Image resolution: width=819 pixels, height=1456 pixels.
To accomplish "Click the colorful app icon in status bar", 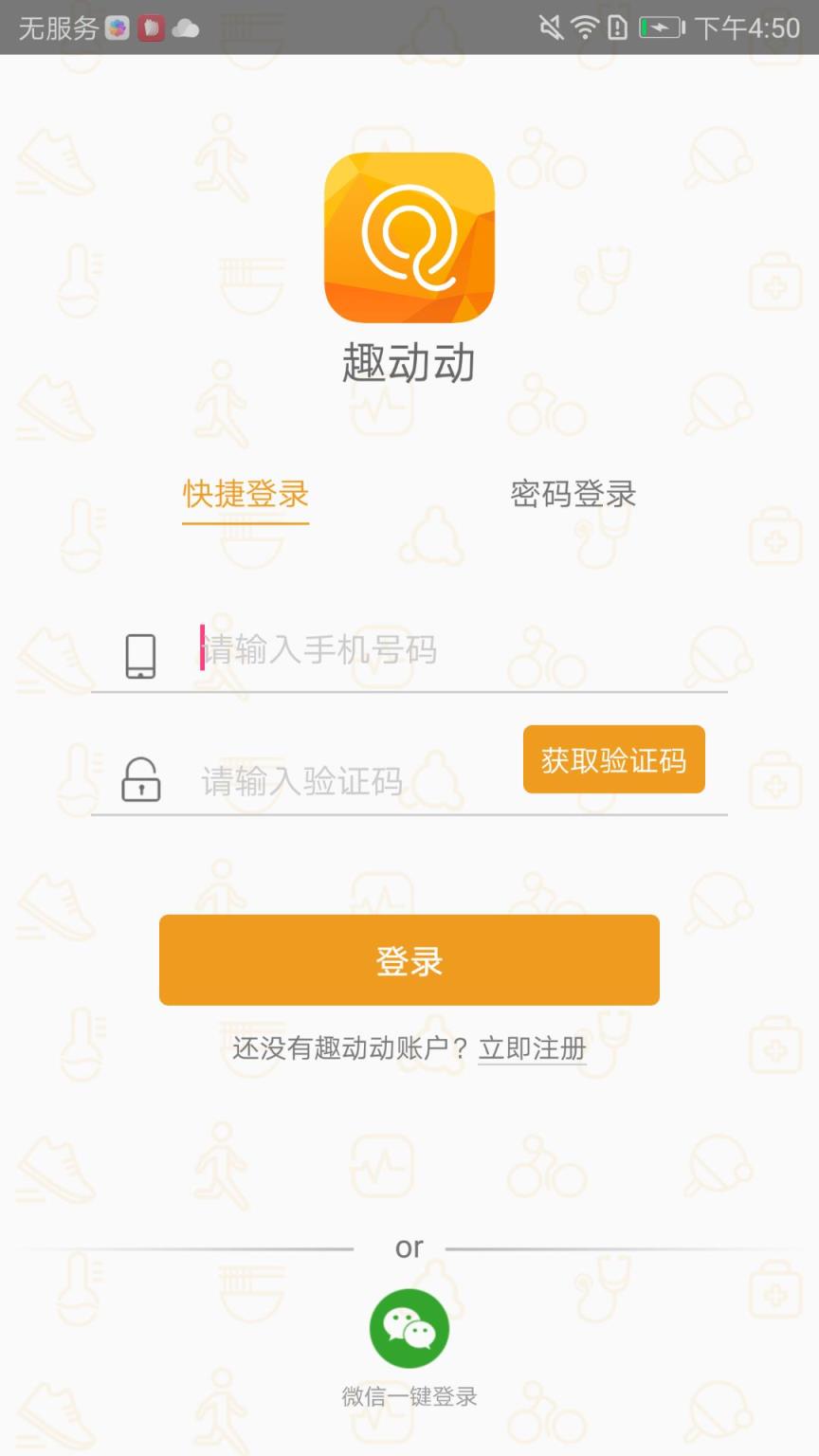I will [118, 29].
